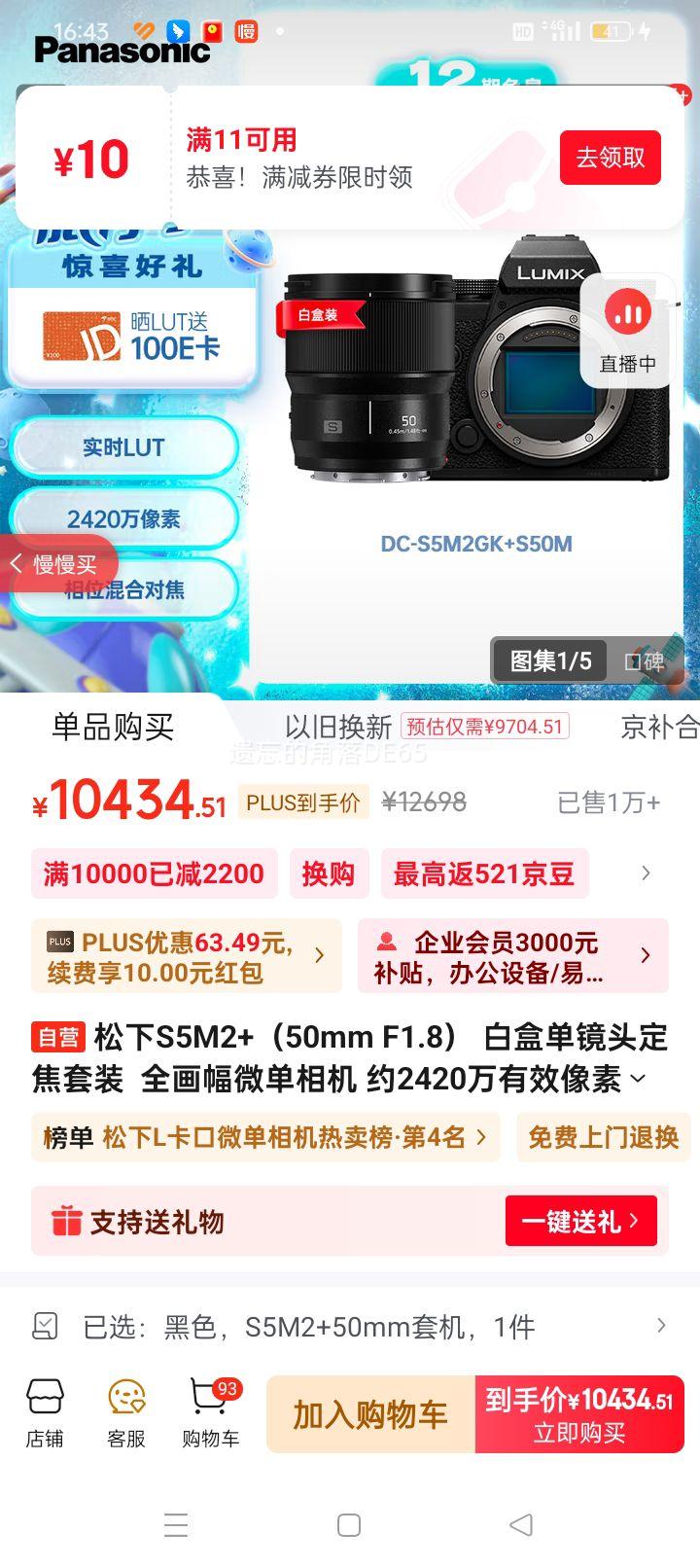This screenshot has width=700, height=1568.
Task: Open the 图集1/5 image gallery indicator
Action: click(547, 660)
